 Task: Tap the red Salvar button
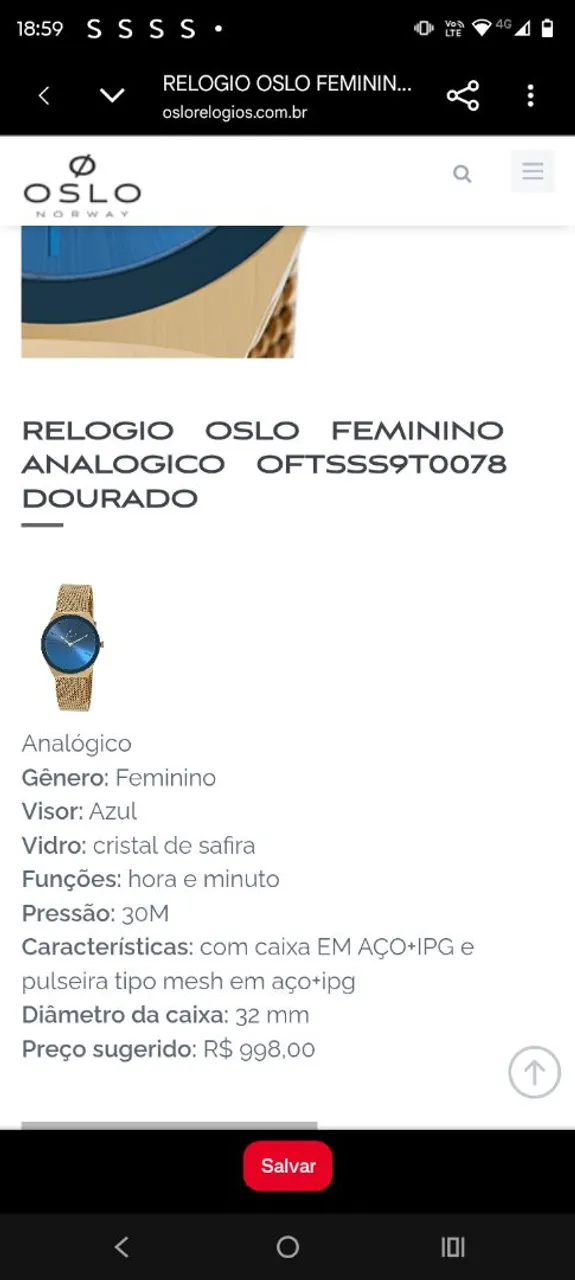pos(288,1166)
